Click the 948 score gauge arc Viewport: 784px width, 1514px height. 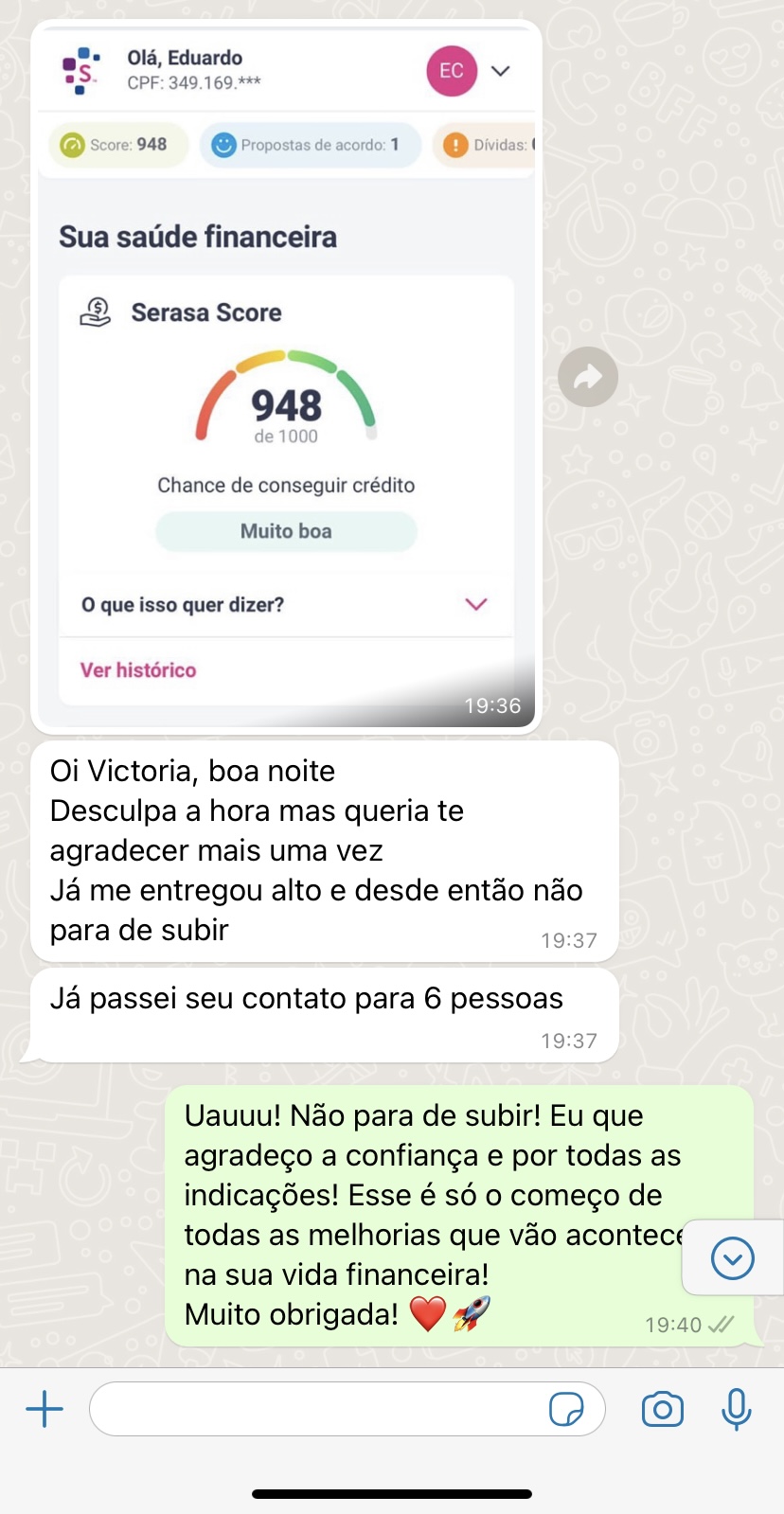(x=286, y=398)
